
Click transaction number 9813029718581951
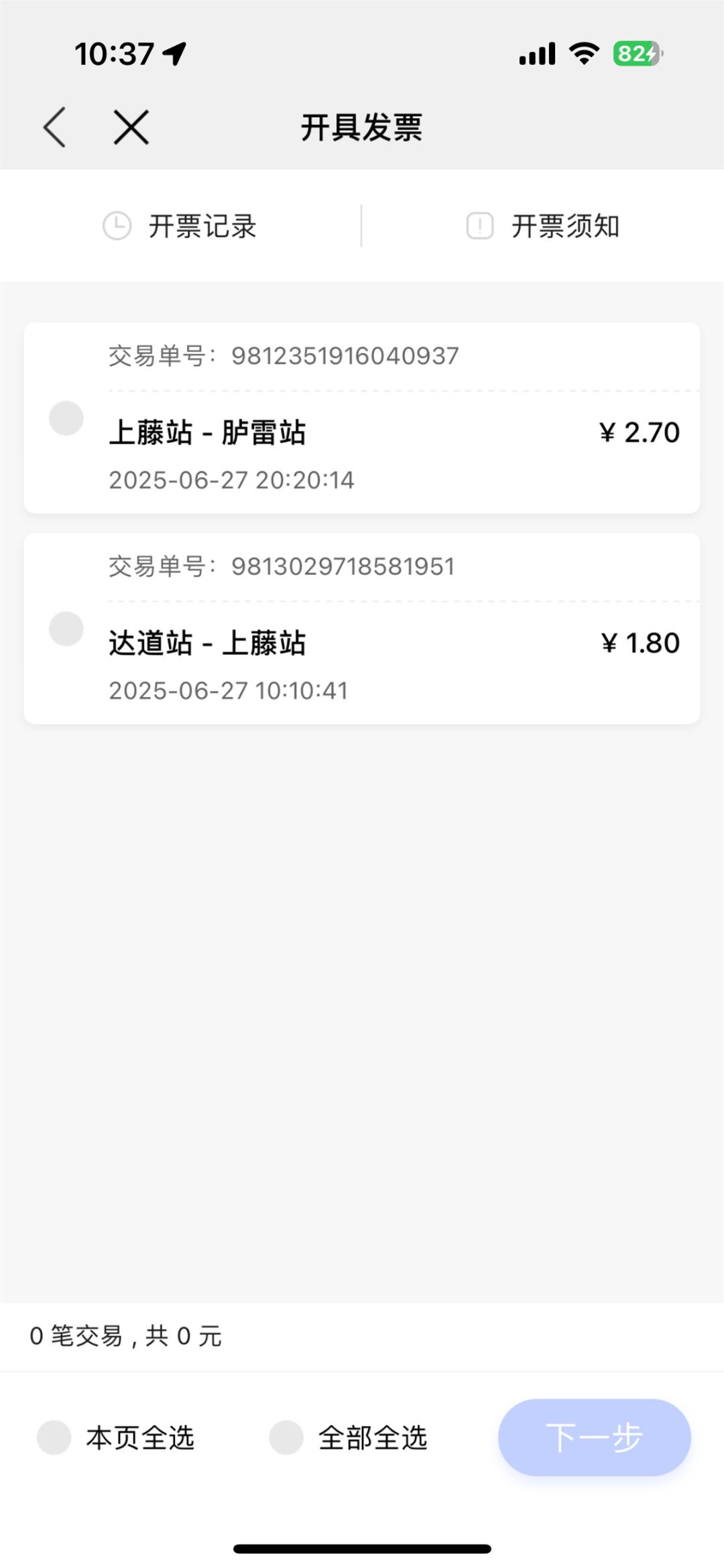pos(343,566)
